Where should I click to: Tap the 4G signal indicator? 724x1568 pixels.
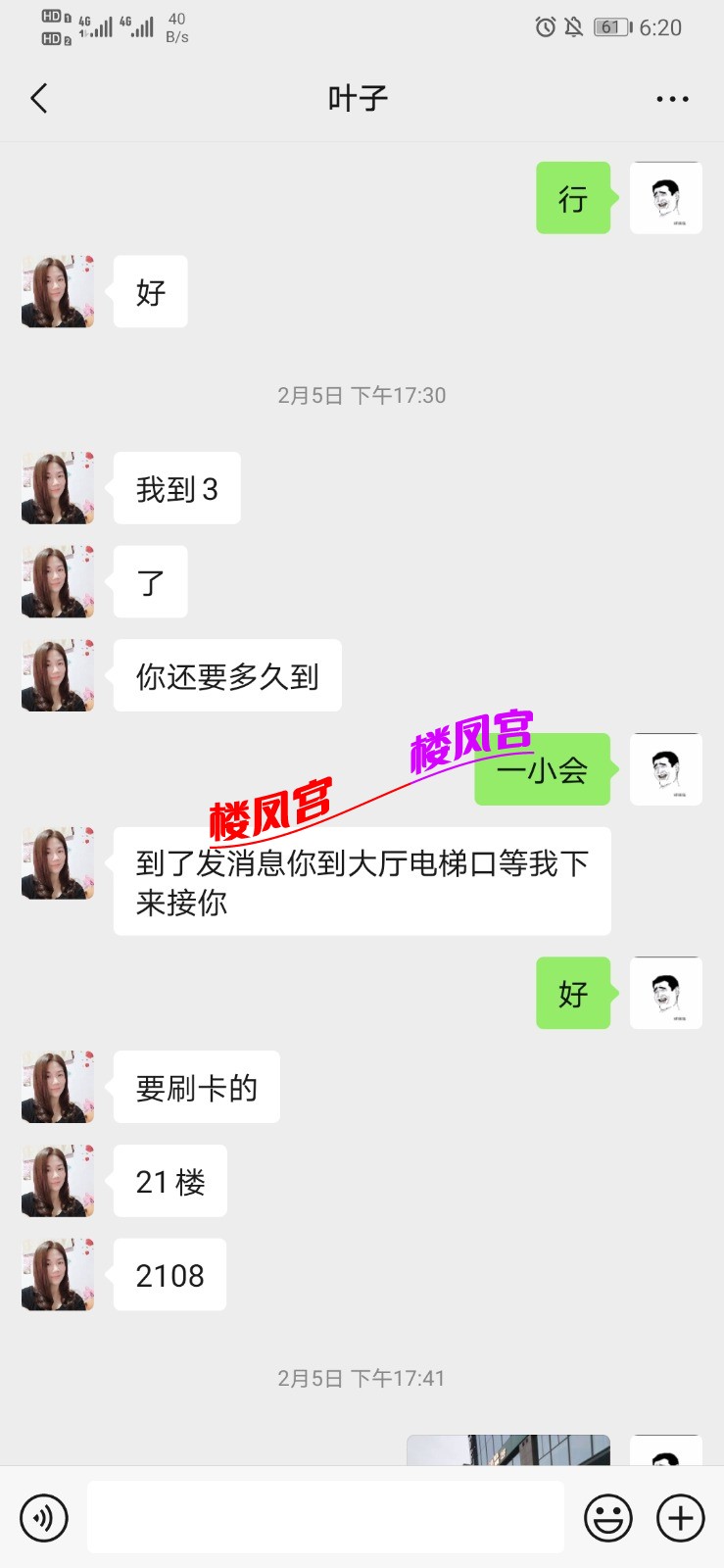[98, 26]
